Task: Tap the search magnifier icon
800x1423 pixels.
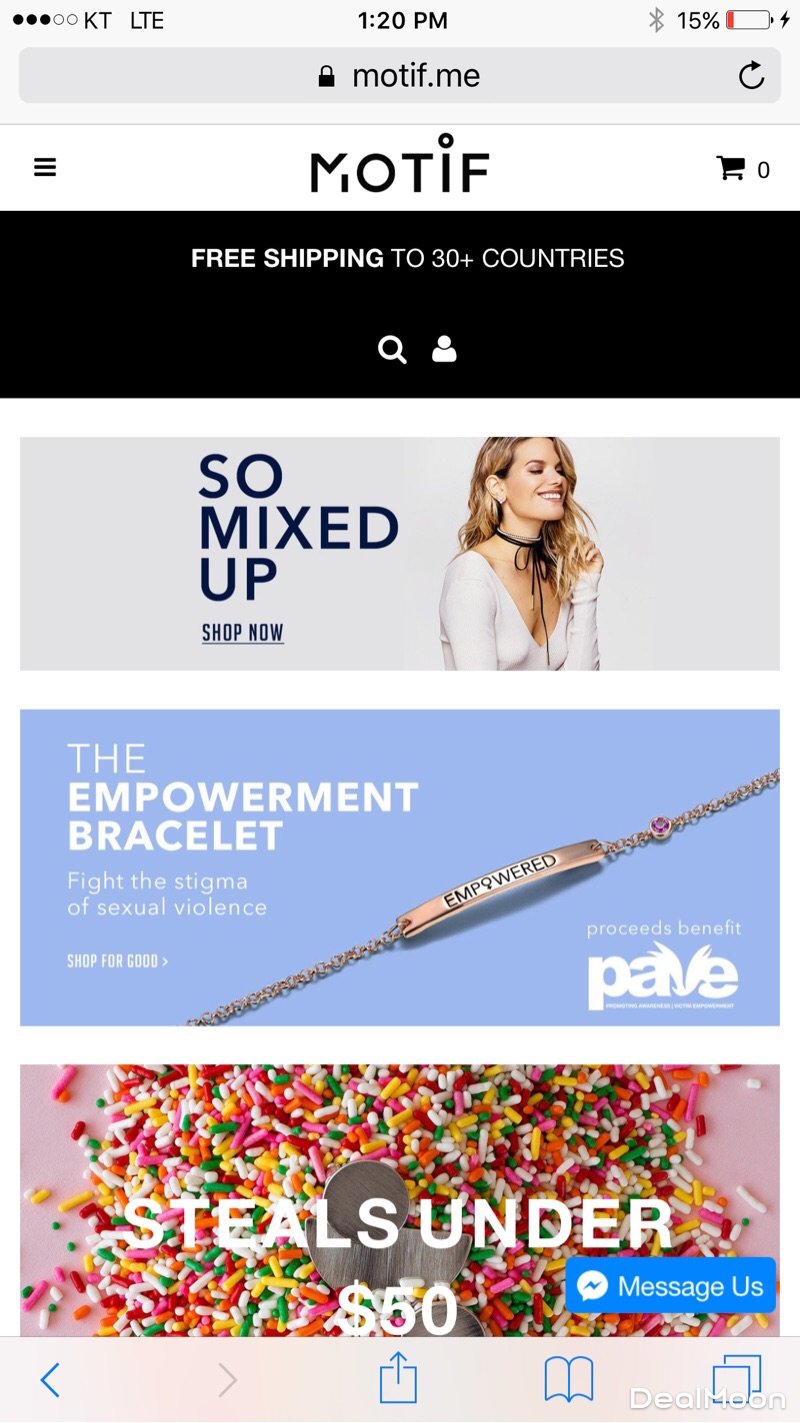Action: click(x=392, y=349)
